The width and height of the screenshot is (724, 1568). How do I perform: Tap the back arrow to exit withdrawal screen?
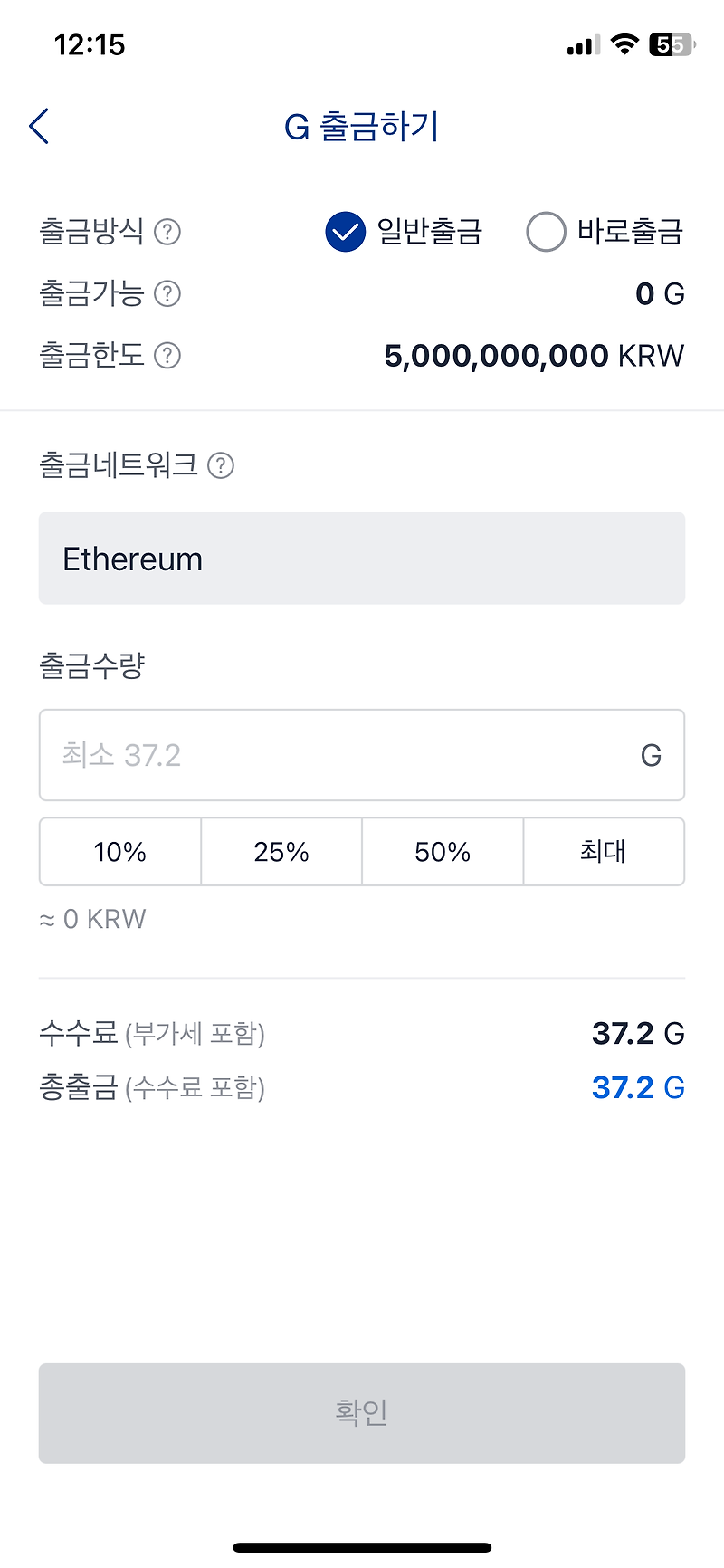[x=38, y=126]
